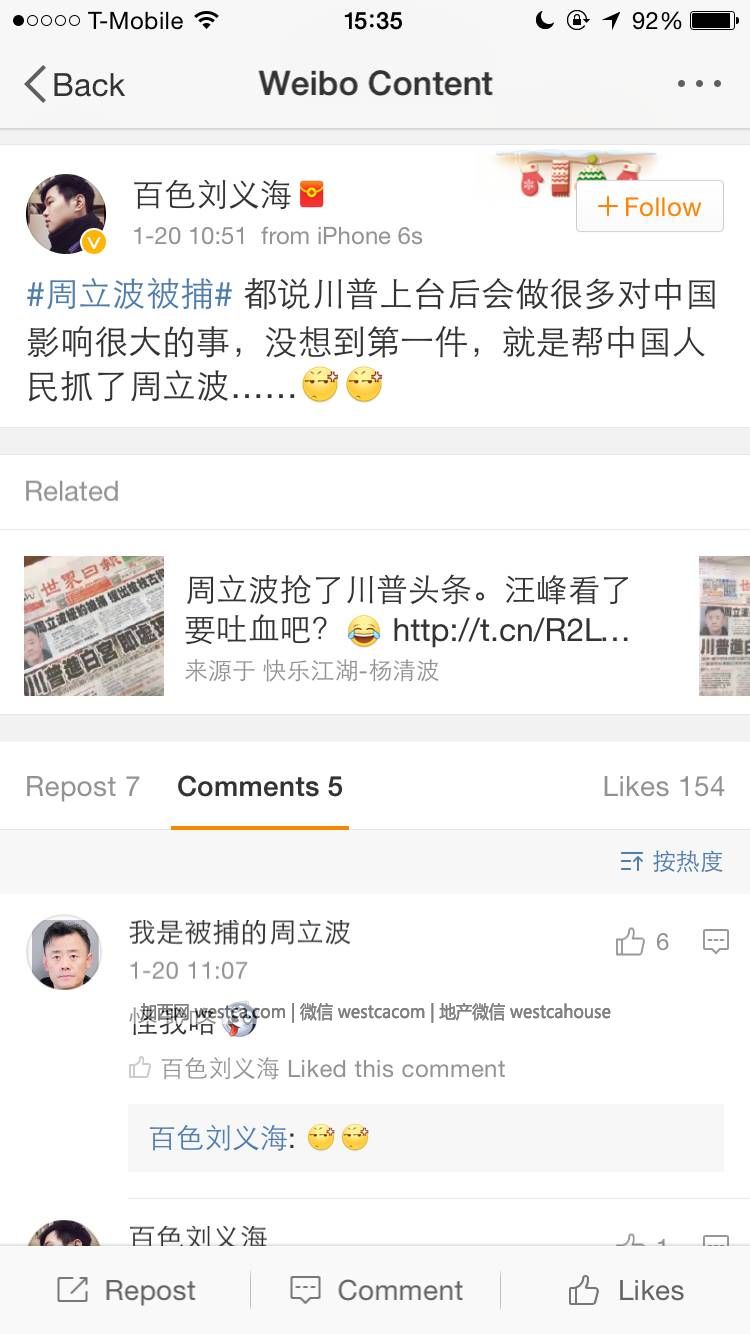
Task: Tap Repost in the bottom bar
Action: tap(126, 1290)
